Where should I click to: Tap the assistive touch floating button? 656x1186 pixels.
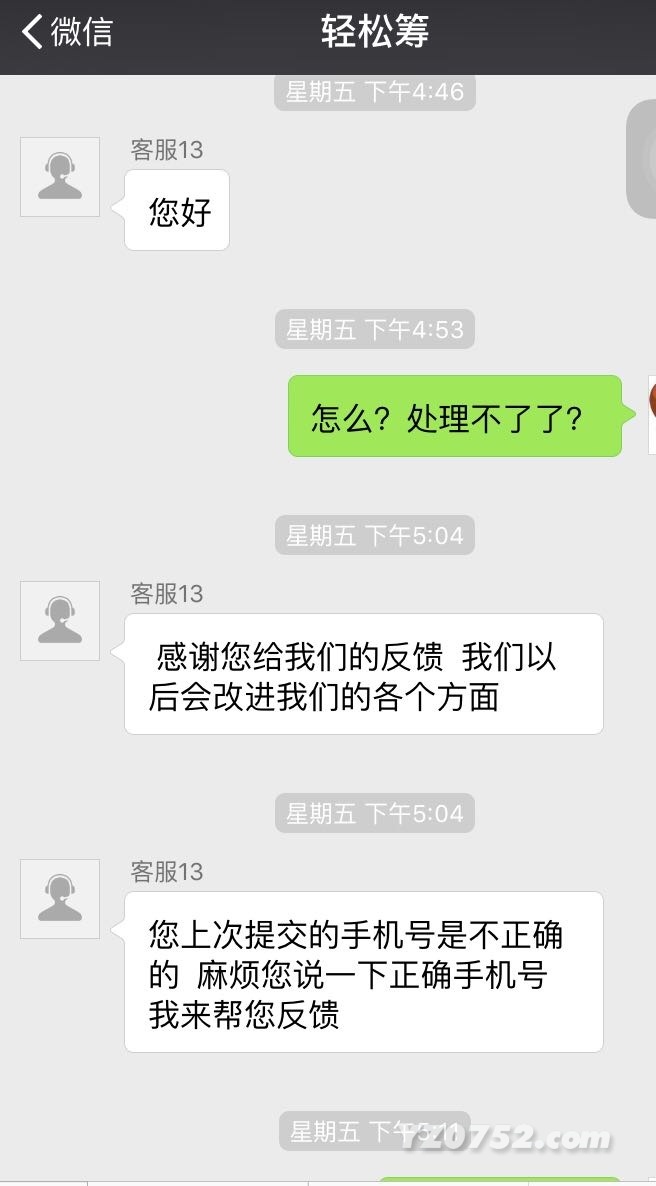tap(642, 160)
